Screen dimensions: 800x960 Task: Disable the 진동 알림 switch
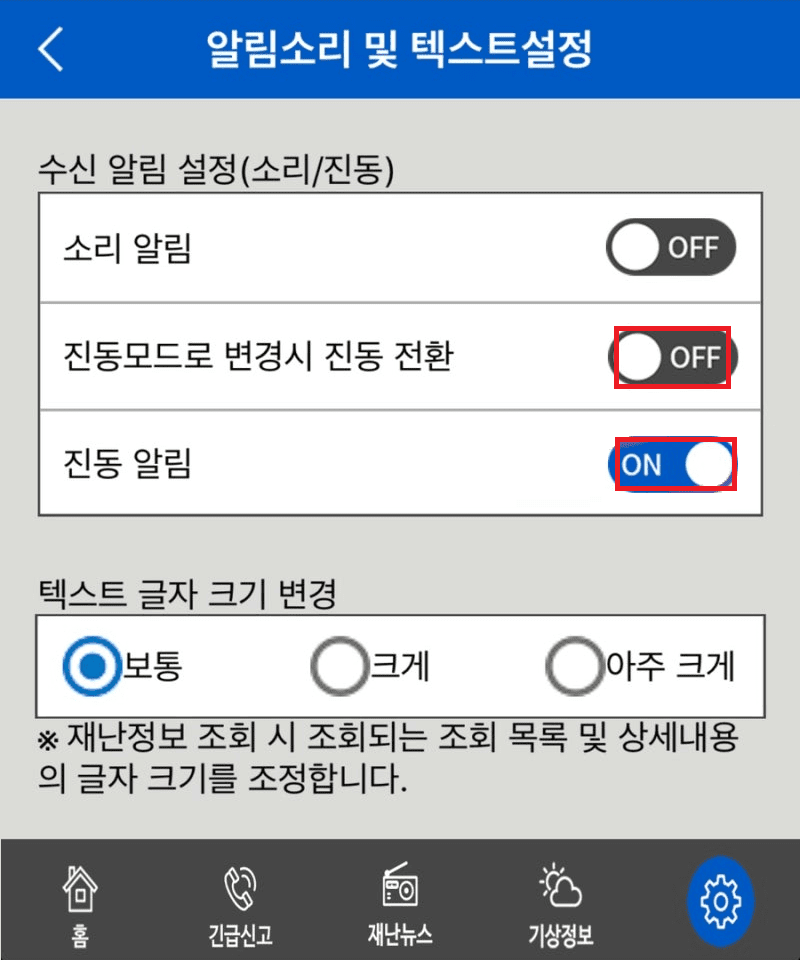click(673, 464)
